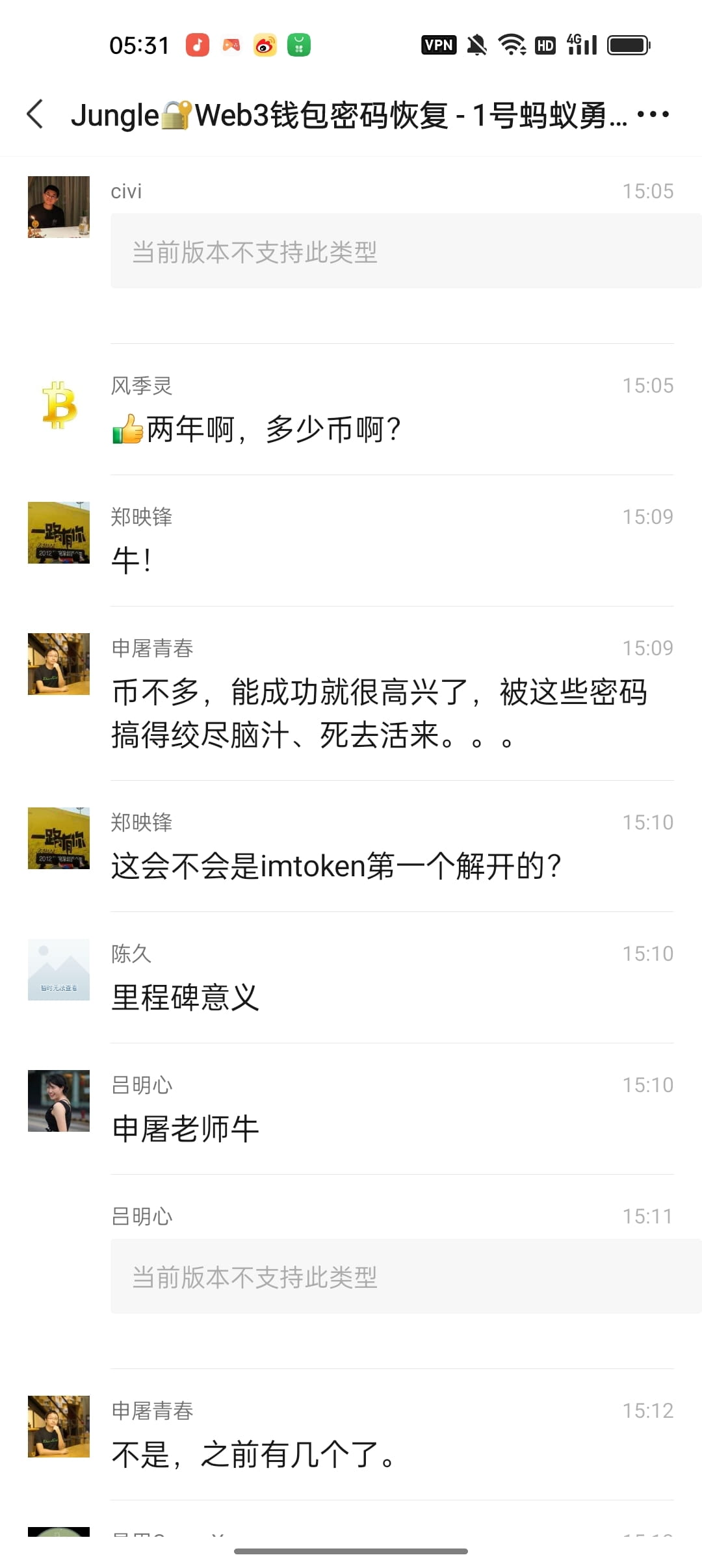
Task: Tap the Wi-Fi icon in status bar
Action: pos(511,44)
